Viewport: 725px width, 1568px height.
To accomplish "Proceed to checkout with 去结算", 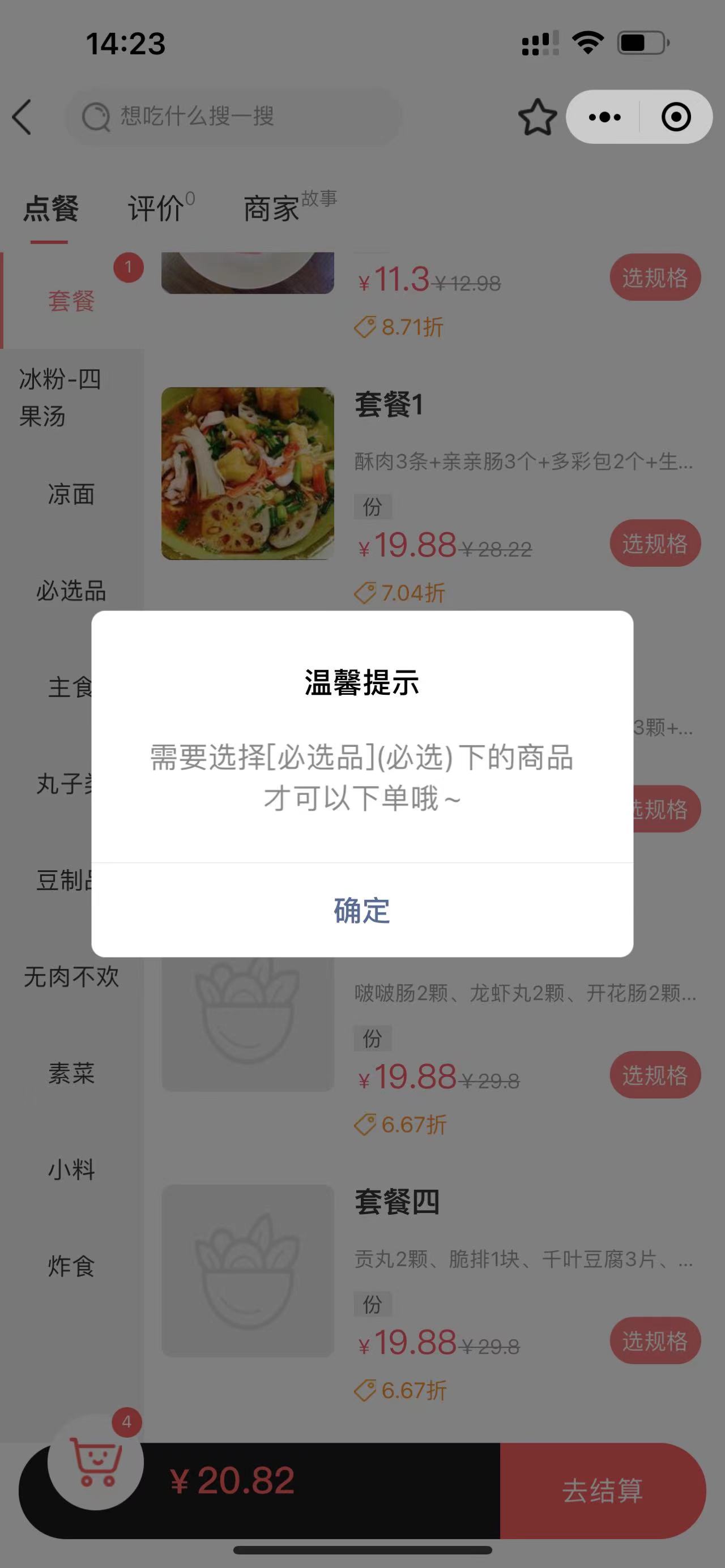I will click(x=602, y=1490).
